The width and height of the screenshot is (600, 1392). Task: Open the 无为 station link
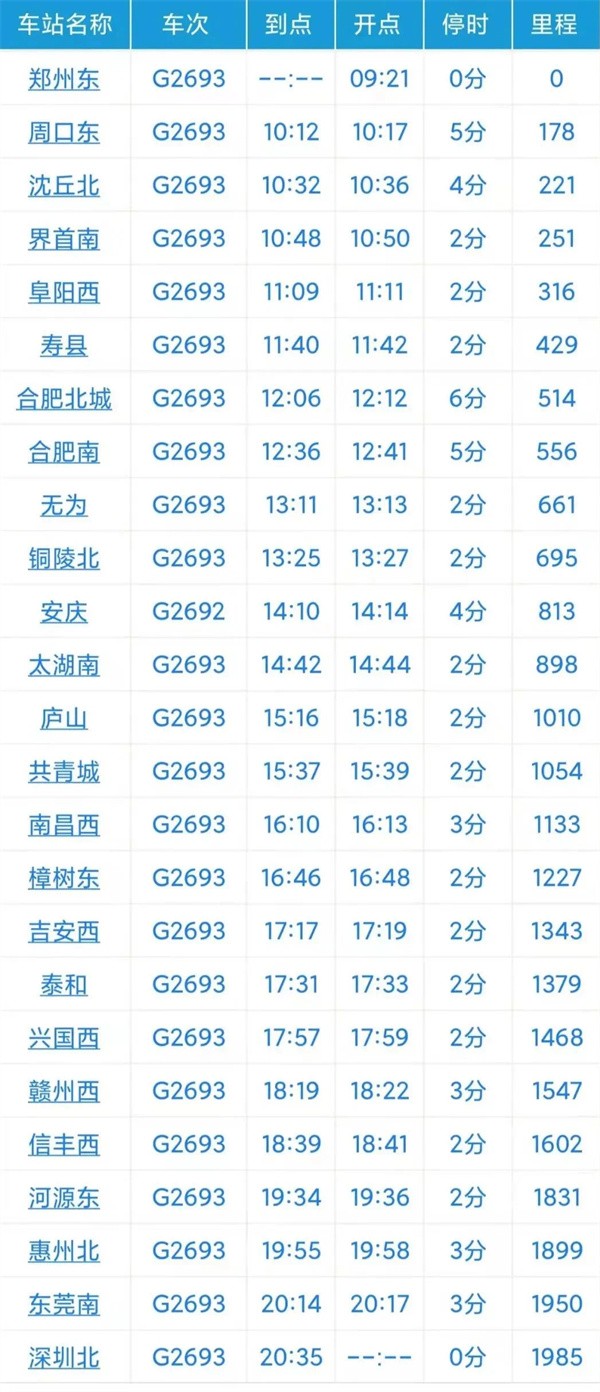pos(64,505)
